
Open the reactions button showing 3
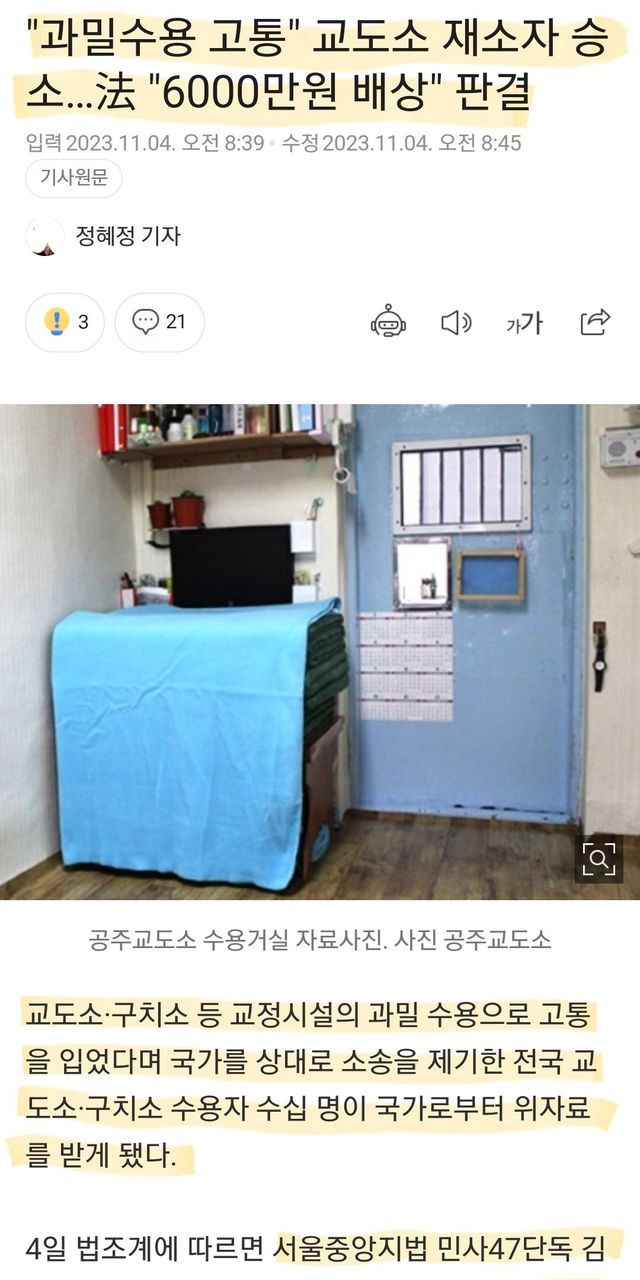point(65,322)
